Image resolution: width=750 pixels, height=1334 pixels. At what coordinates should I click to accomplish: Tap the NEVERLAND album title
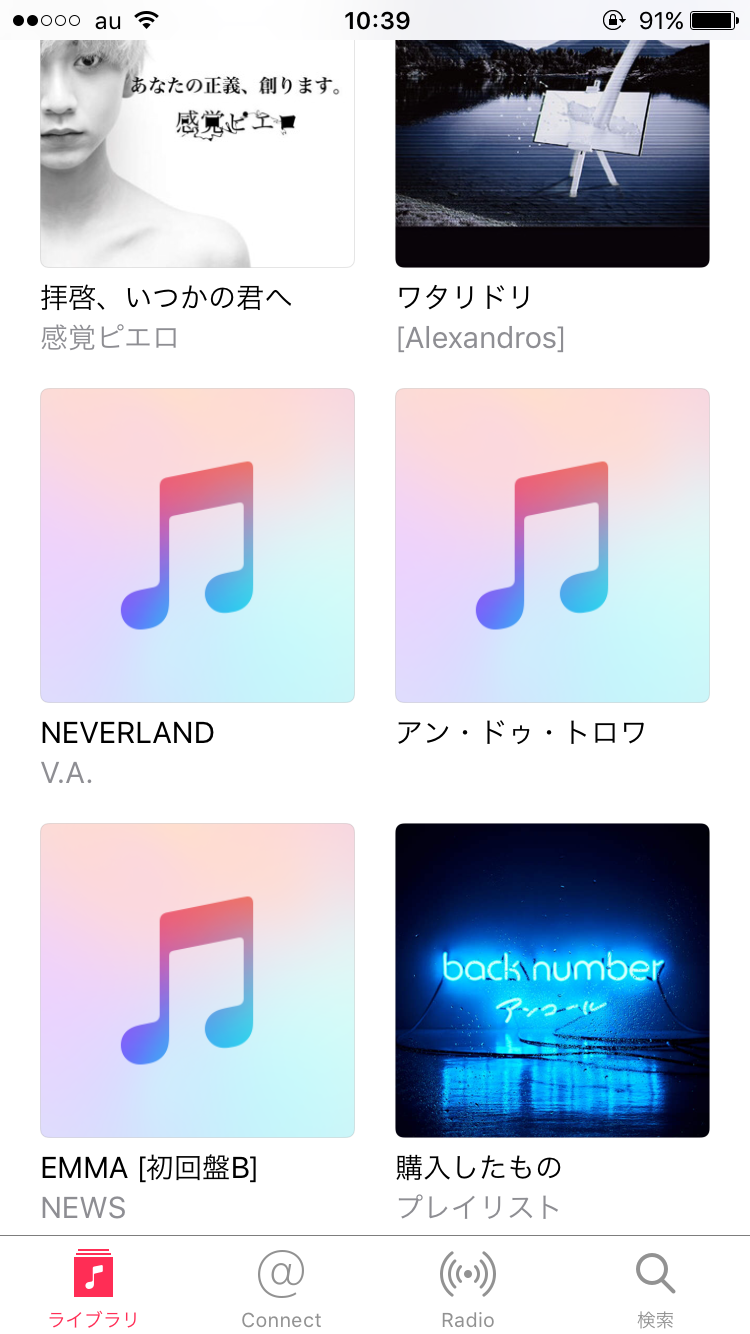point(126,733)
